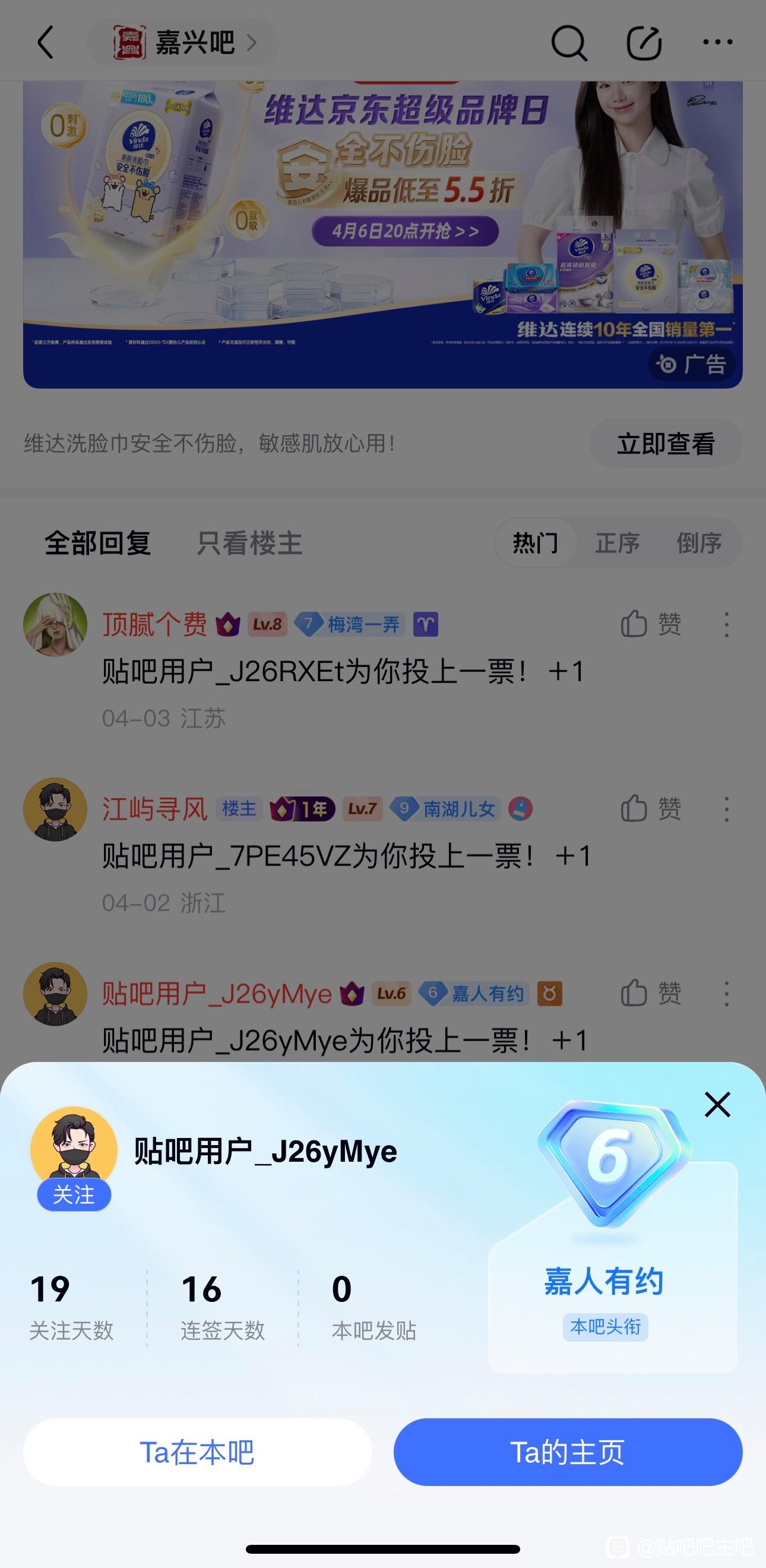Go back using the top-left arrow

click(x=46, y=42)
